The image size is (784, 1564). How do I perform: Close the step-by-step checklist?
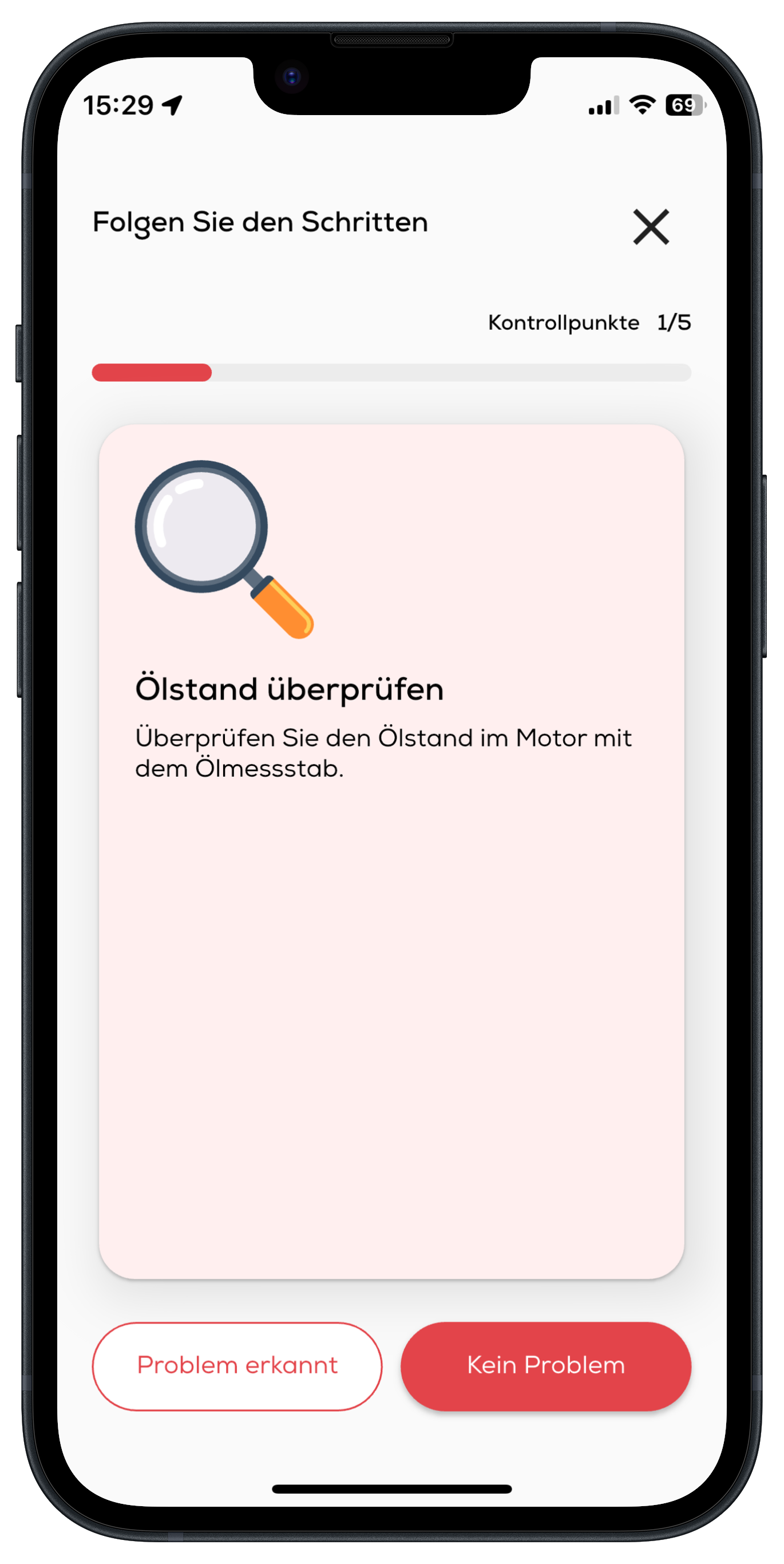click(x=651, y=227)
